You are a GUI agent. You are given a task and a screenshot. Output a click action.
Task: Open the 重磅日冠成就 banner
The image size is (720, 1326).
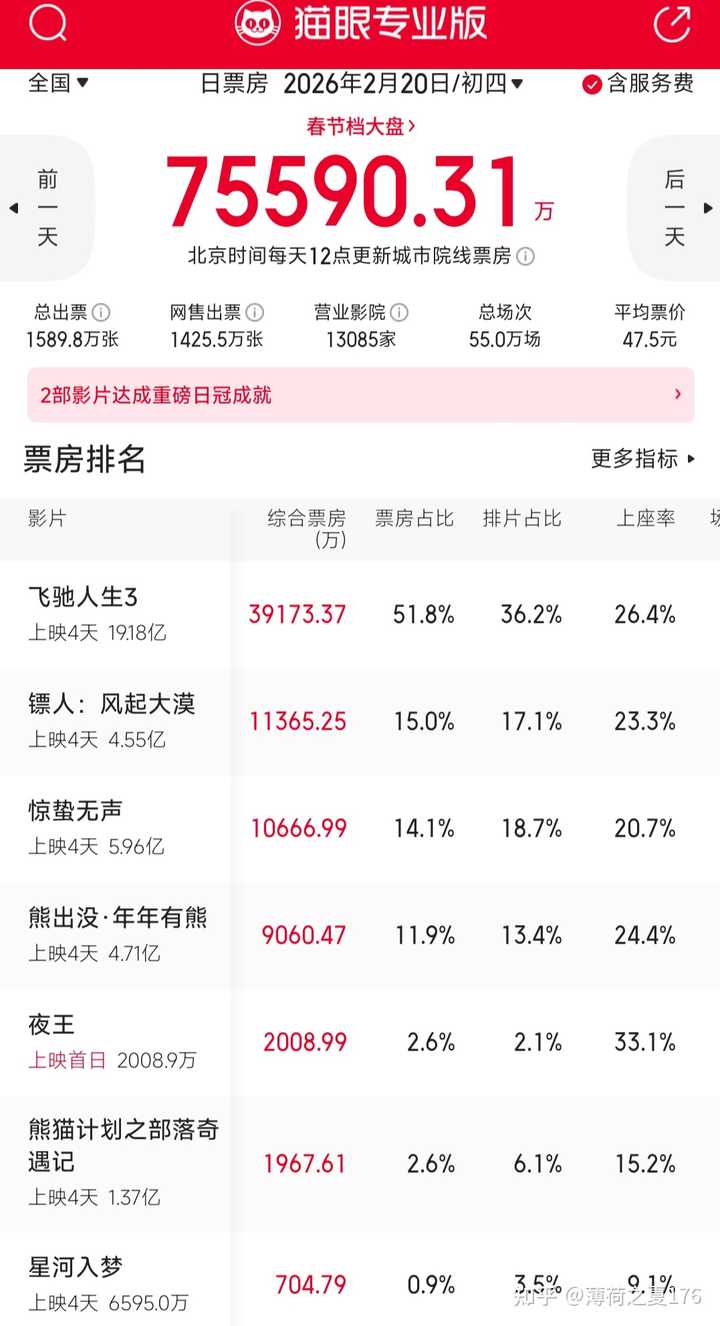click(x=360, y=395)
